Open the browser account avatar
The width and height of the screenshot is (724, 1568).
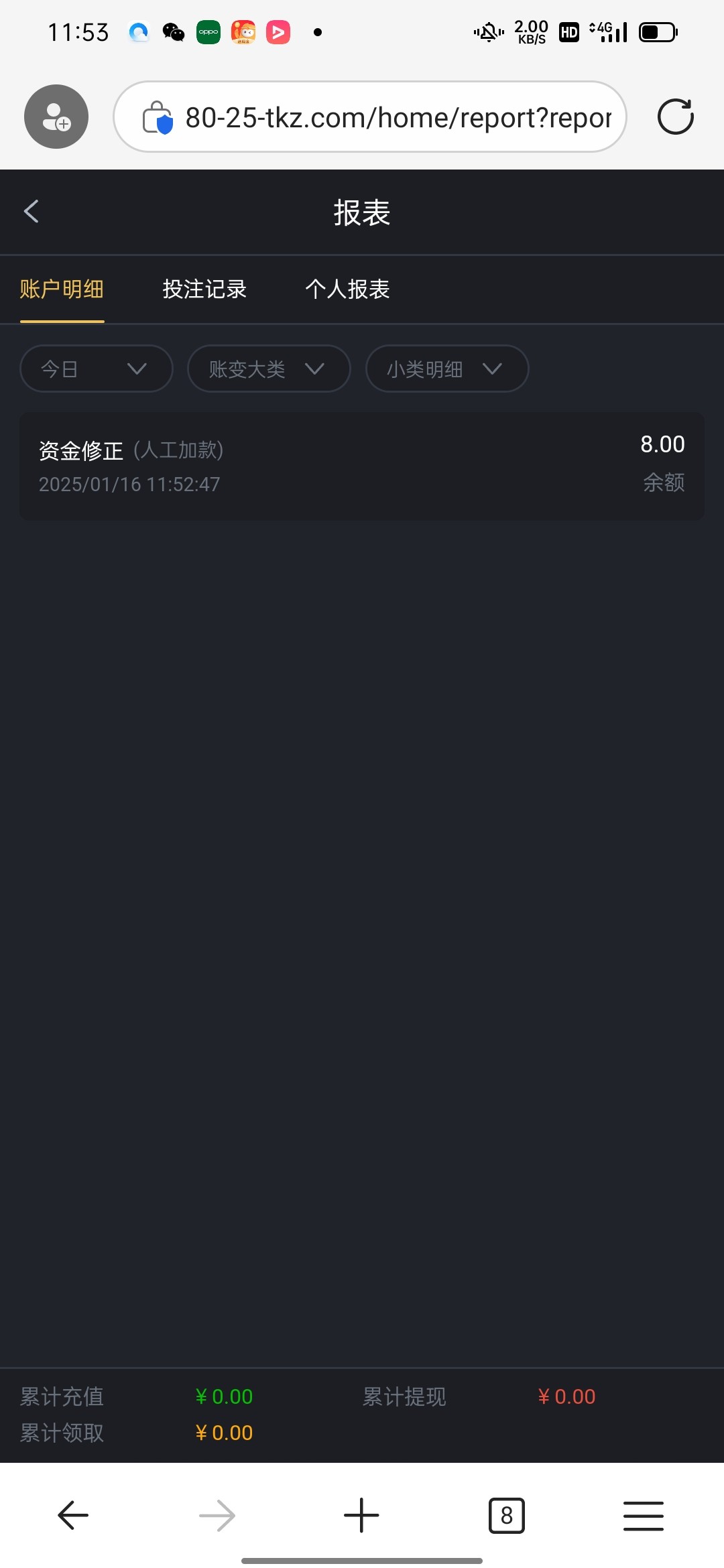pos(56,117)
